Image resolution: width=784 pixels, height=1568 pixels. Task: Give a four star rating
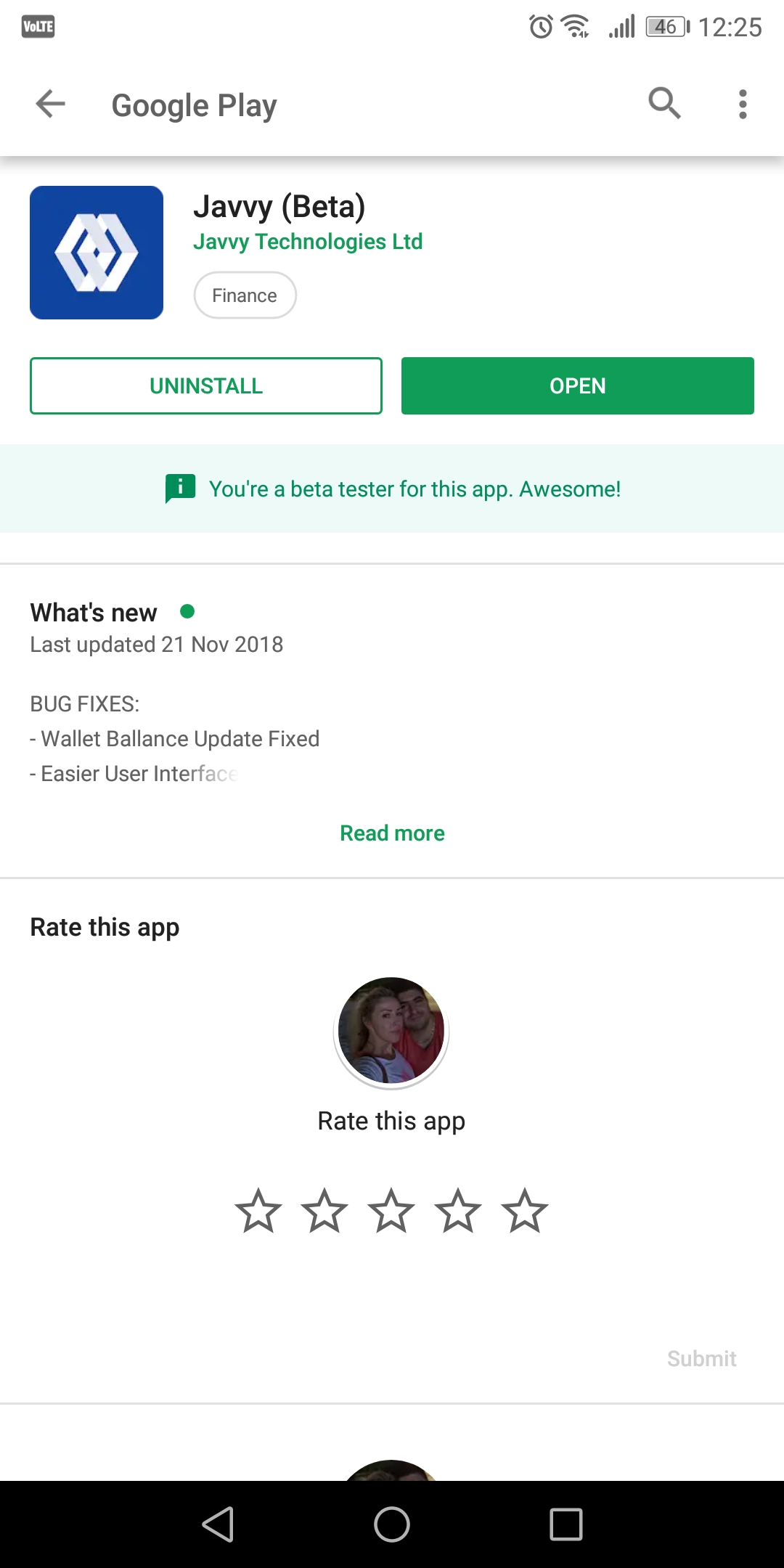pos(458,1211)
